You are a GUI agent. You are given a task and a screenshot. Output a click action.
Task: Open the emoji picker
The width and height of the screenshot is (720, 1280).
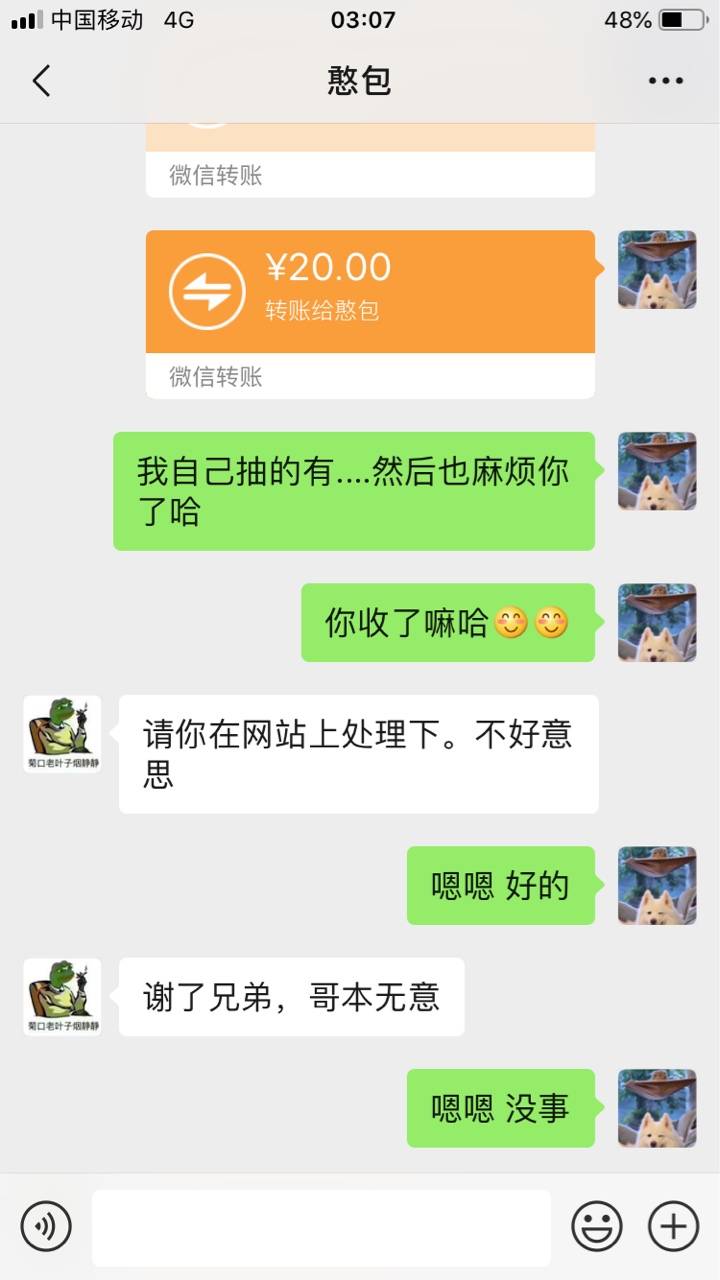click(597, 1226)
